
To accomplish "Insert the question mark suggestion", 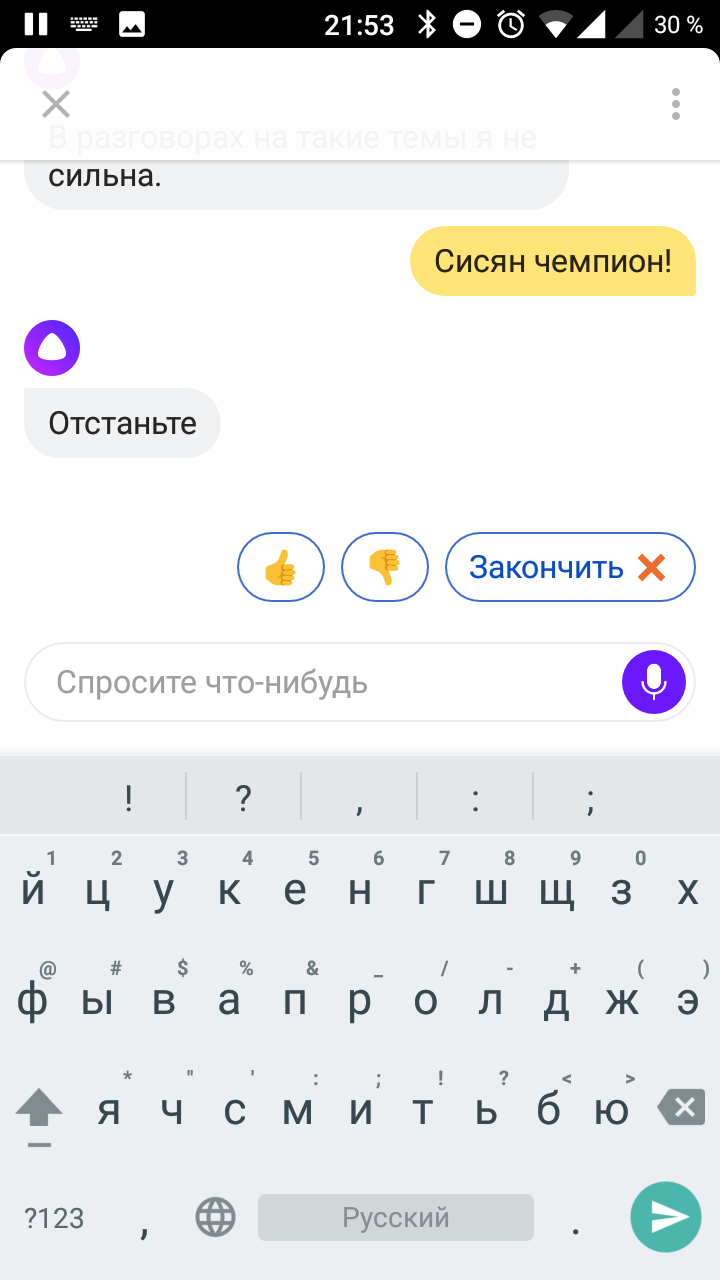I will tap(243, 798).
